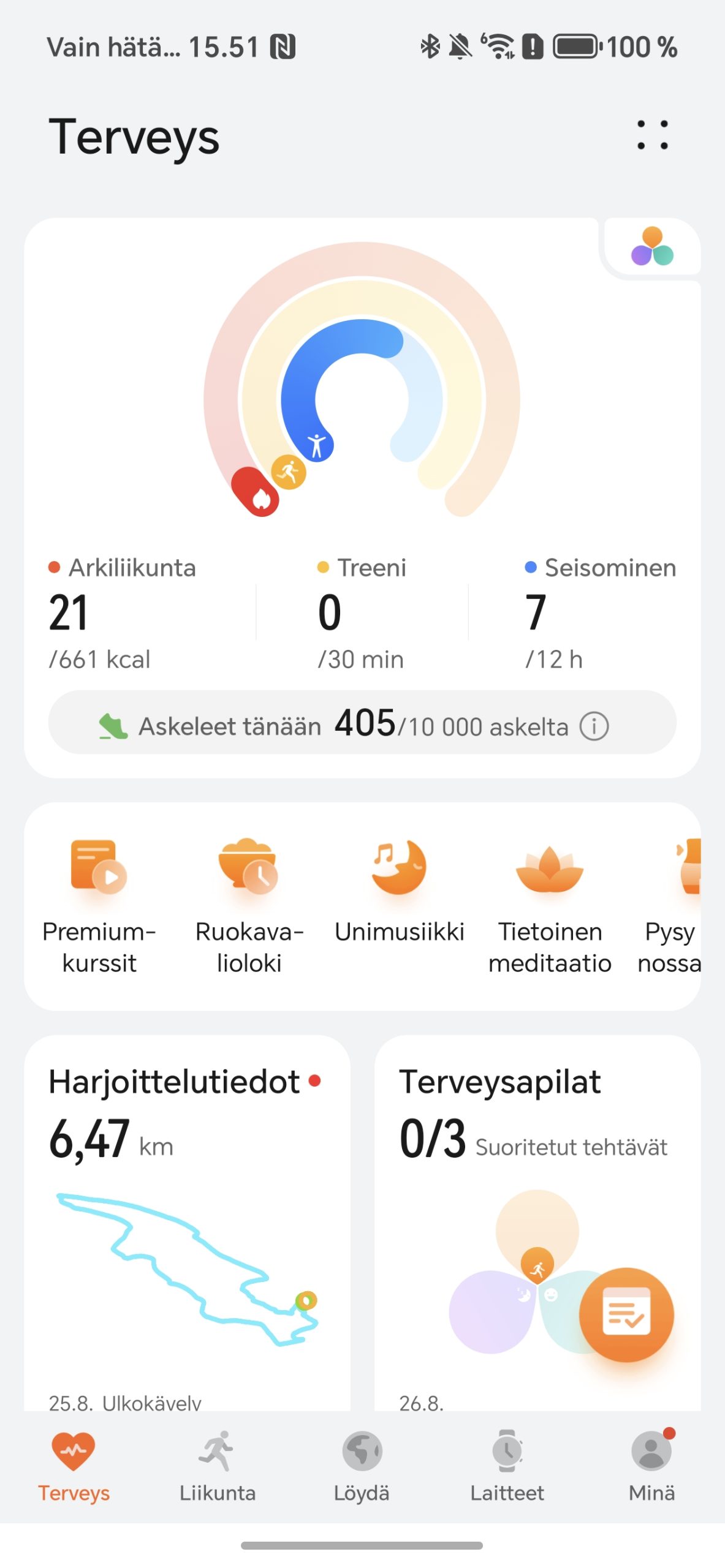Switch to the Löydä tab
The image size is (725, 1568).
(362, 1467)
